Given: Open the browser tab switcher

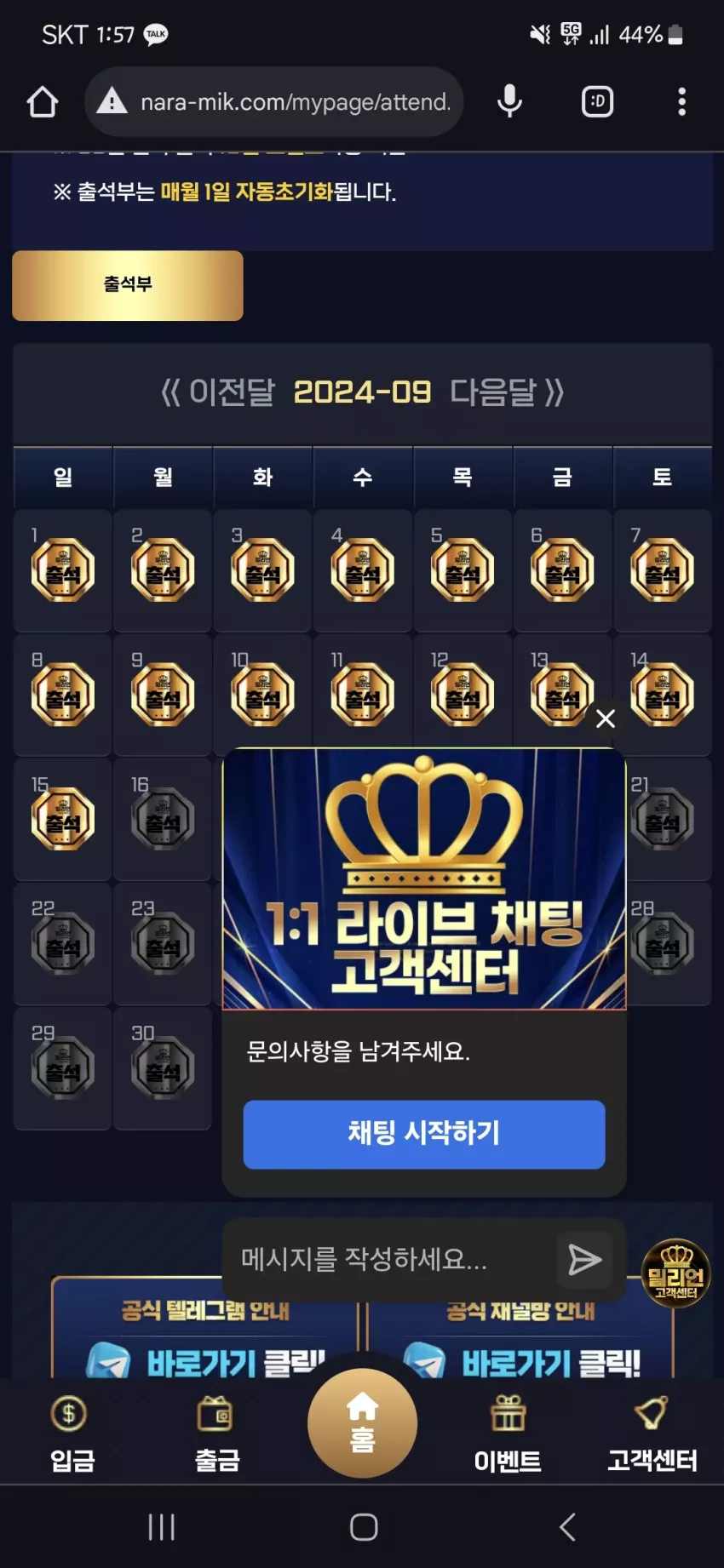Looking at the screenshot, I should click(x=597, y=101).
